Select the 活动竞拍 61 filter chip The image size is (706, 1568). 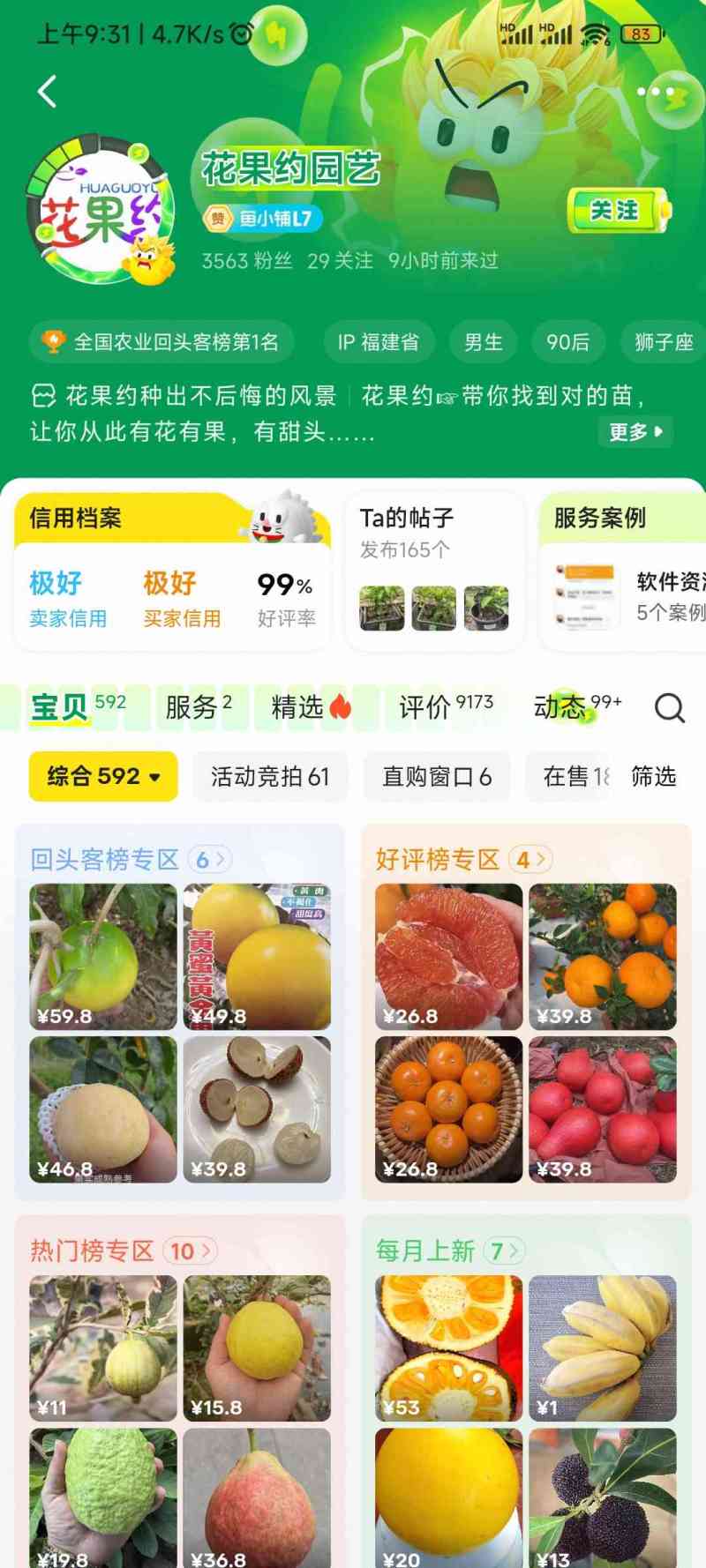[270, 776]
